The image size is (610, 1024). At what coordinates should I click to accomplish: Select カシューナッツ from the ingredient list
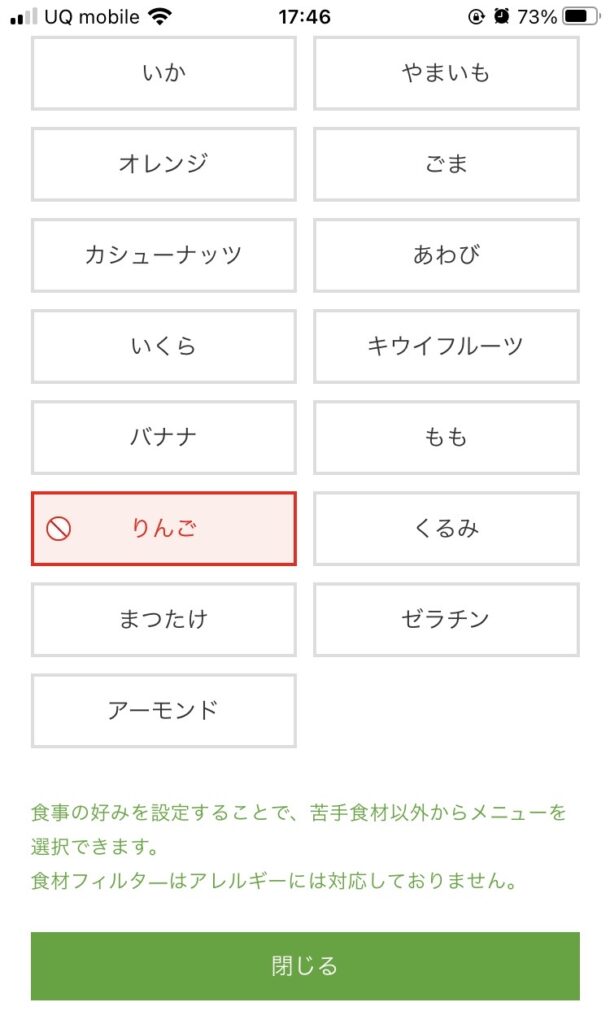coord(163,255)
